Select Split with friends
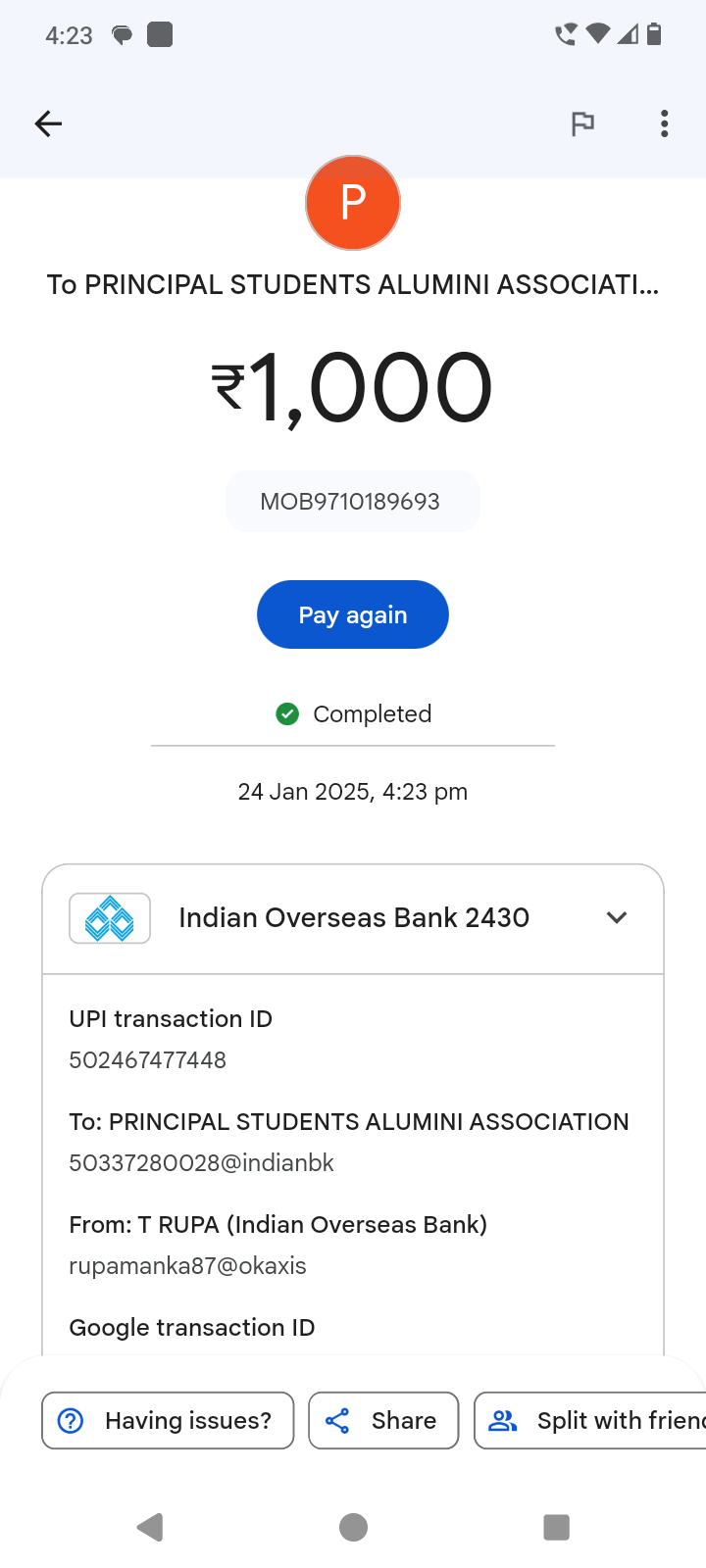This screenshot has height=1568, width=706. (x=590, y=1420)
